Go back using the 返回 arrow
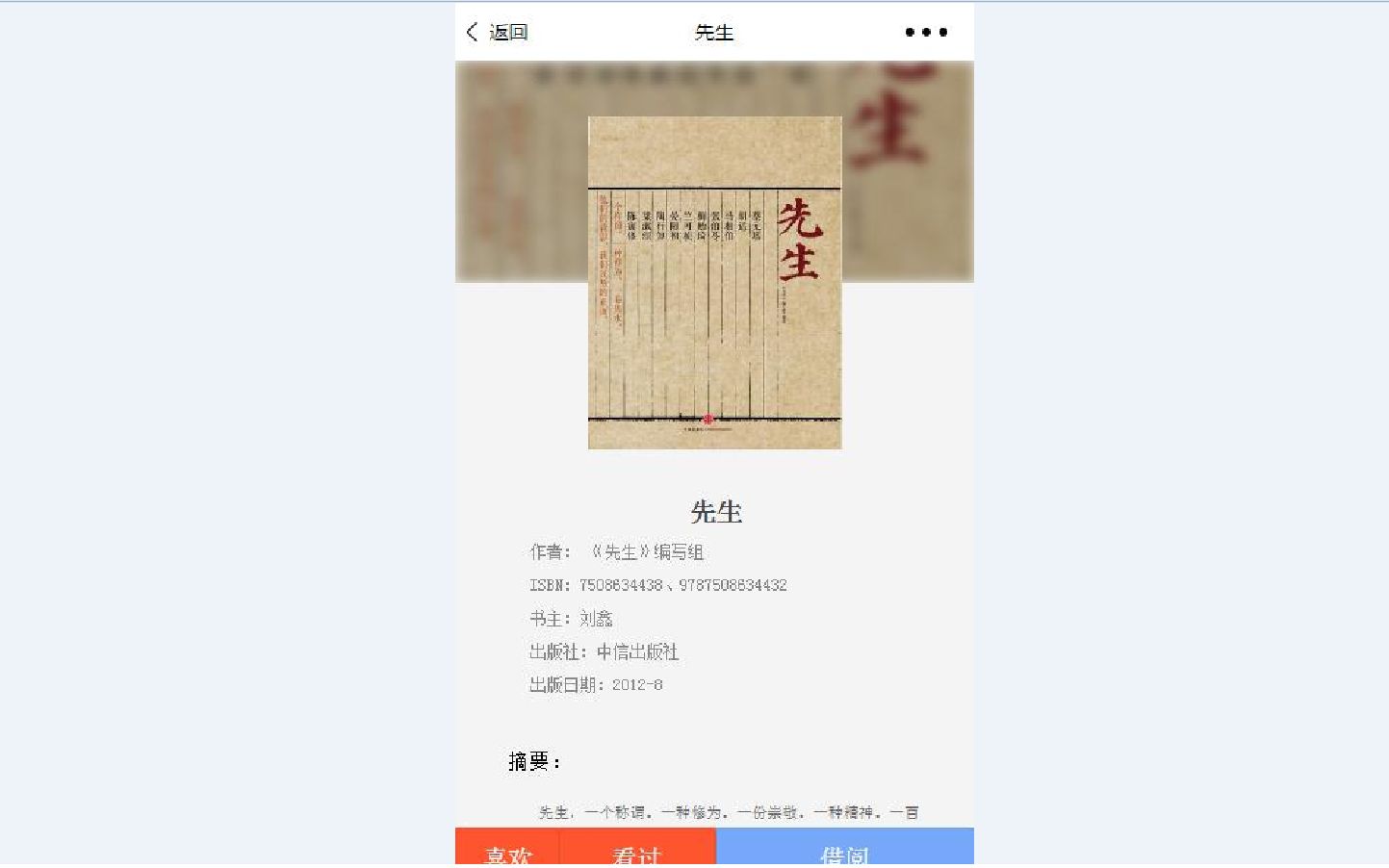 tap(495, 32)
